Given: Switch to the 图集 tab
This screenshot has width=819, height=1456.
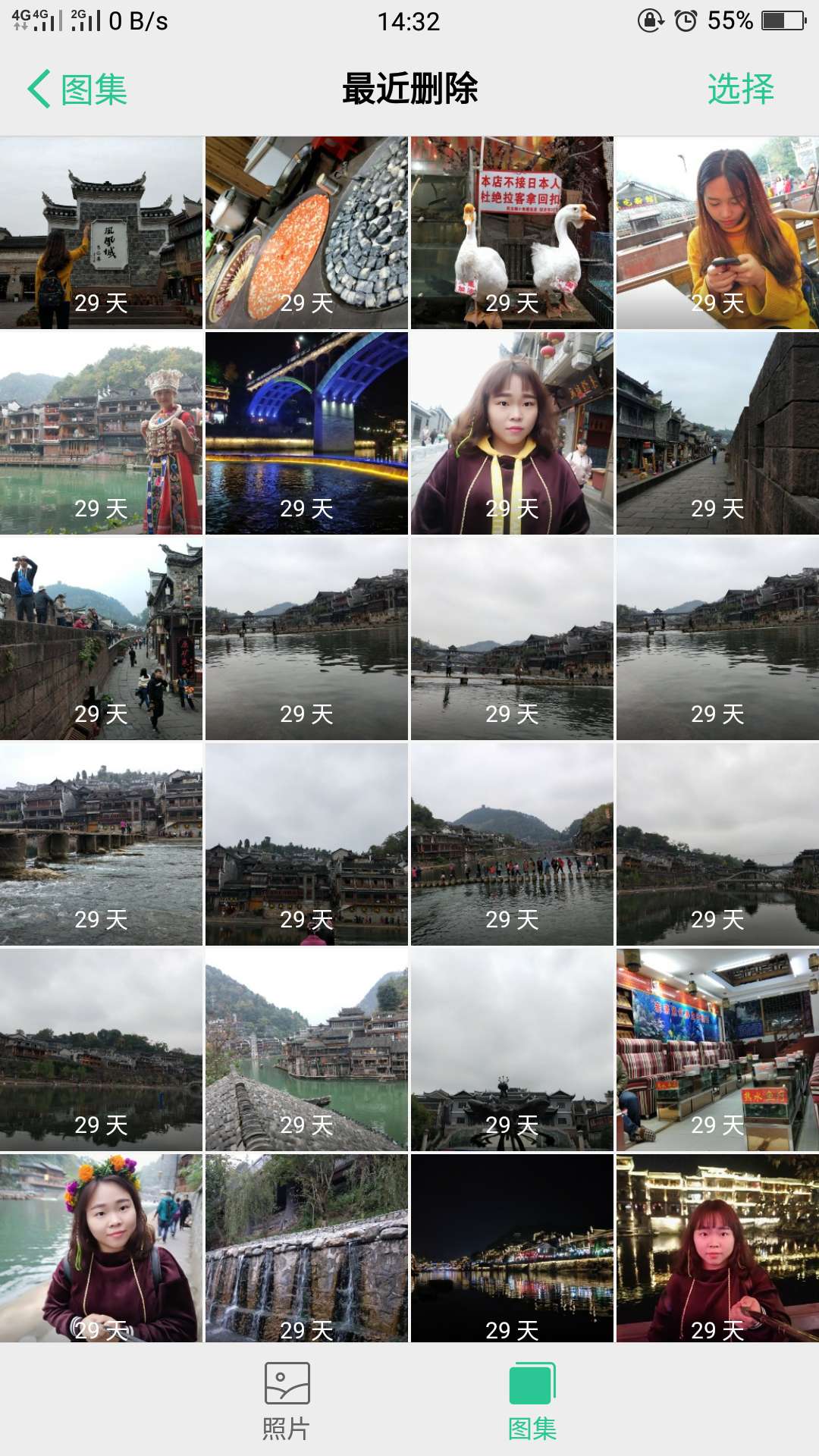Looking at the screenshot, I should click(532, 1403).
